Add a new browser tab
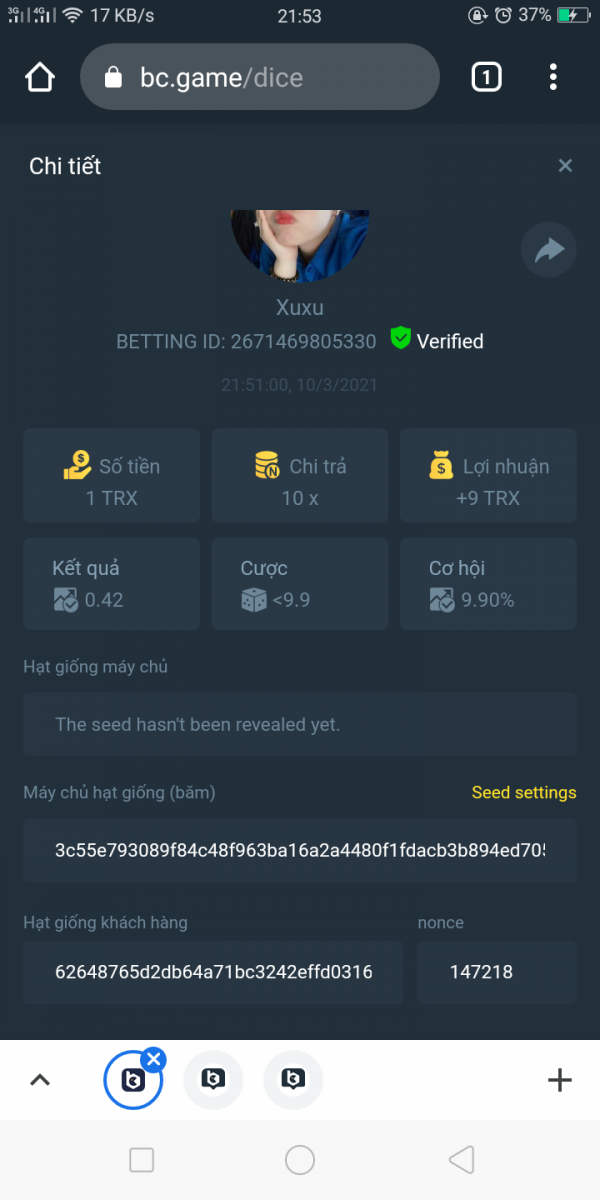This screenshot has height=1200, width=600. [559, 1080]
